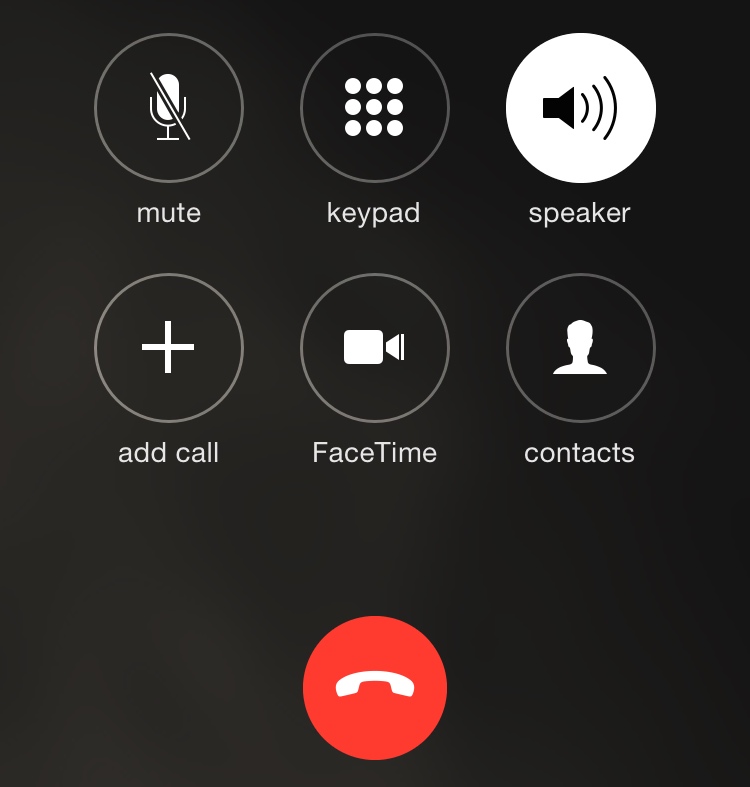This screenshot has height=787, width=750.
Task: Tap the 'add call' label
Action: click(x=168, y=453)
